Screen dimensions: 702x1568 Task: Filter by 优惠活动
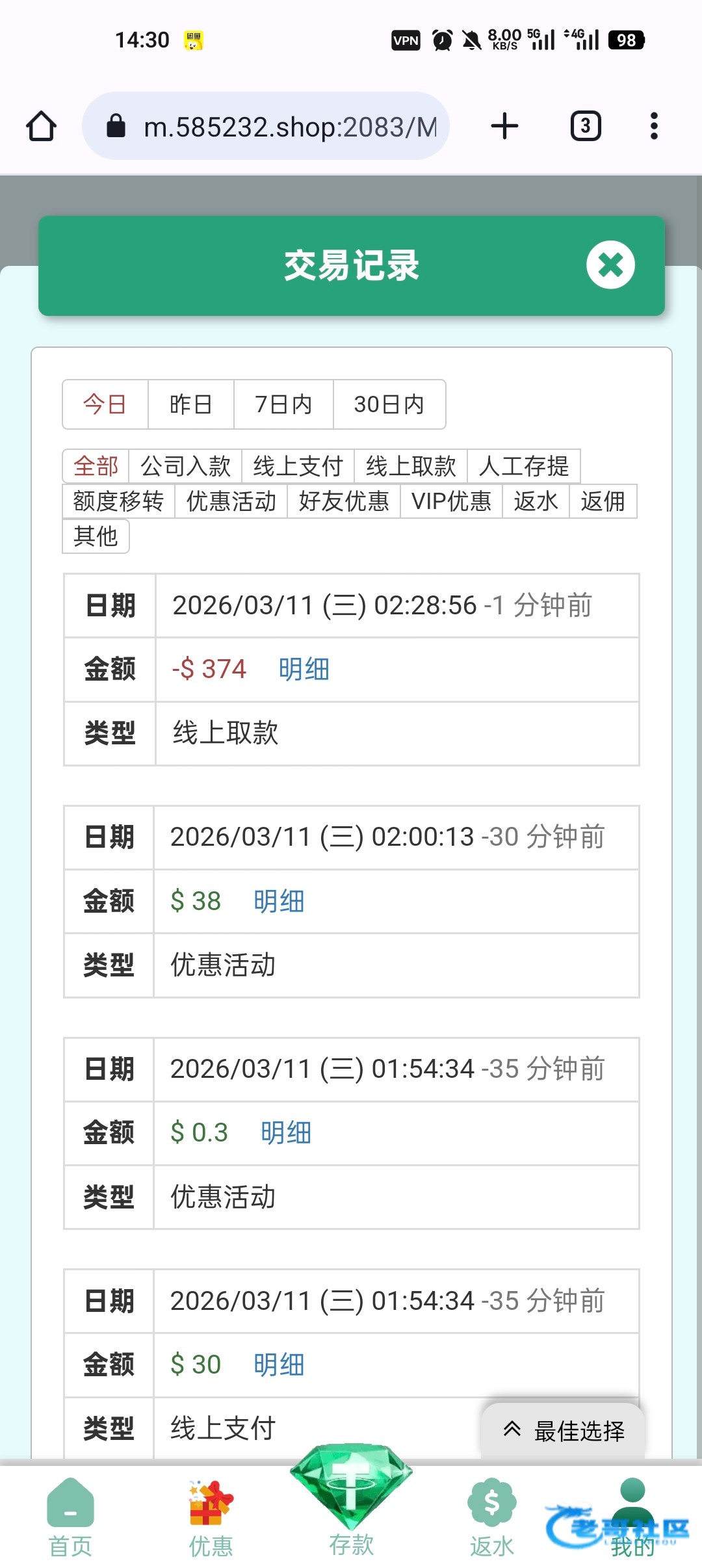click(x=231, y=501)
